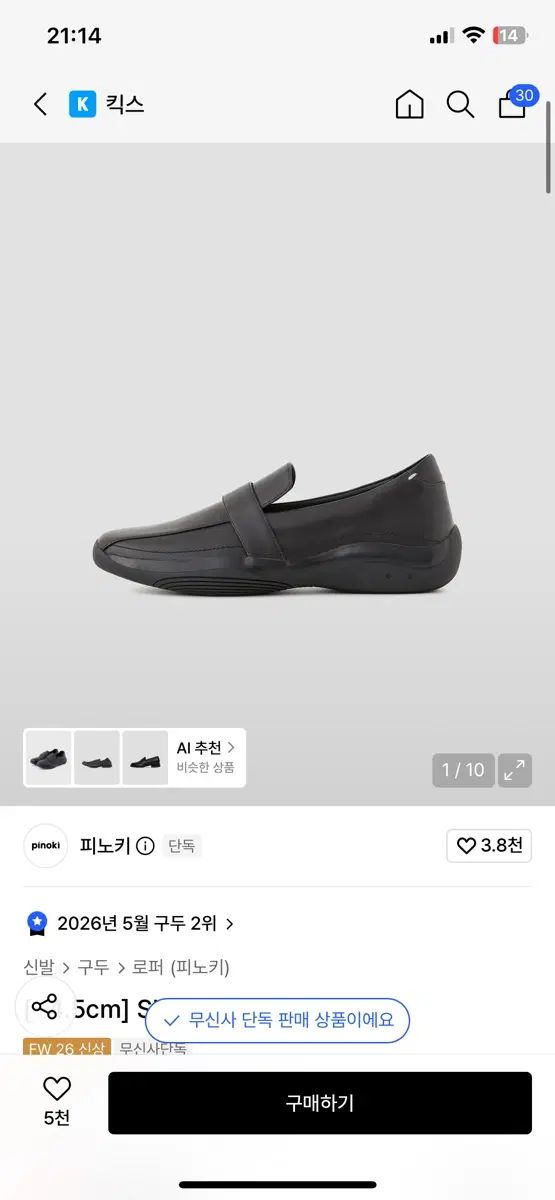Go back with the top-left arrow
Viewport: 555px width, 1200px height.
pyautogui.click(x=40, y=104)
